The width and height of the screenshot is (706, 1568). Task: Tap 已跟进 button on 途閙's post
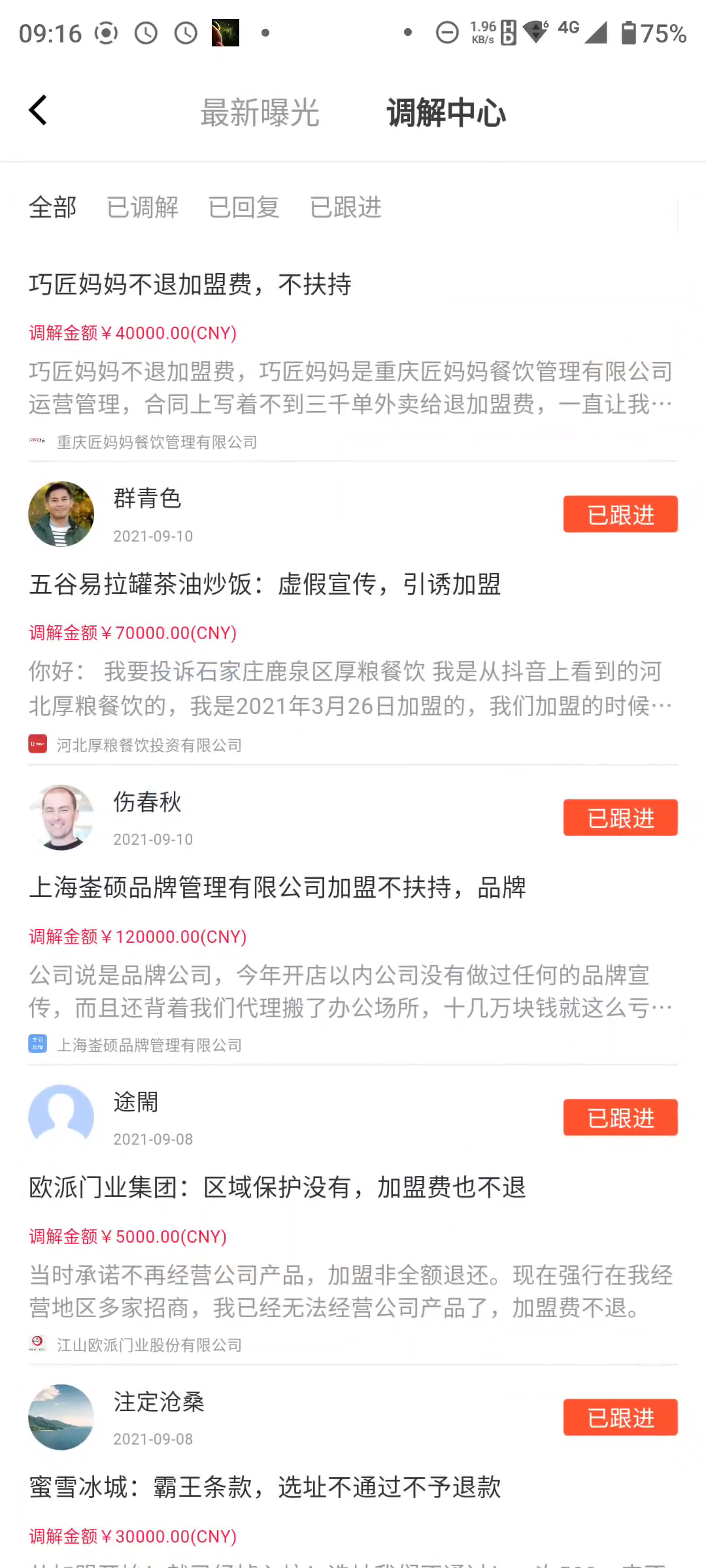point(620,1117)
